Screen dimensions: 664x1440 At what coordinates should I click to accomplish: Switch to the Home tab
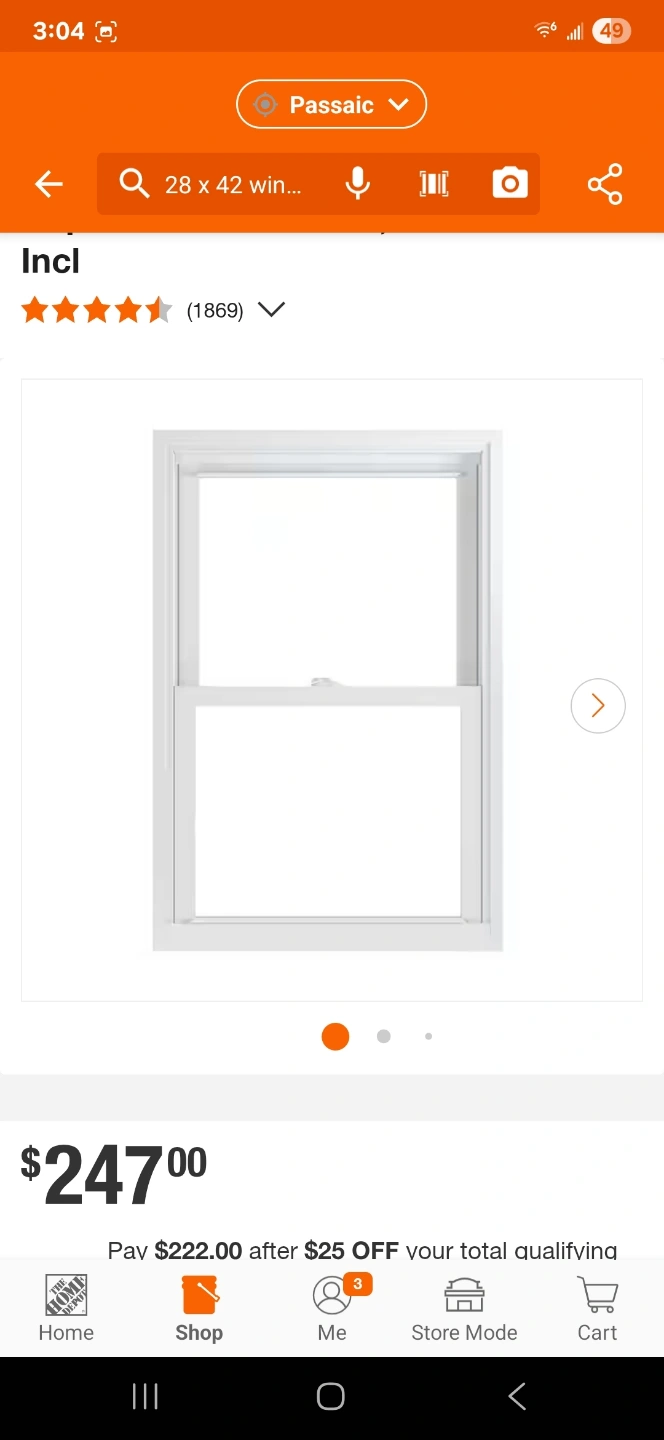66,1308
